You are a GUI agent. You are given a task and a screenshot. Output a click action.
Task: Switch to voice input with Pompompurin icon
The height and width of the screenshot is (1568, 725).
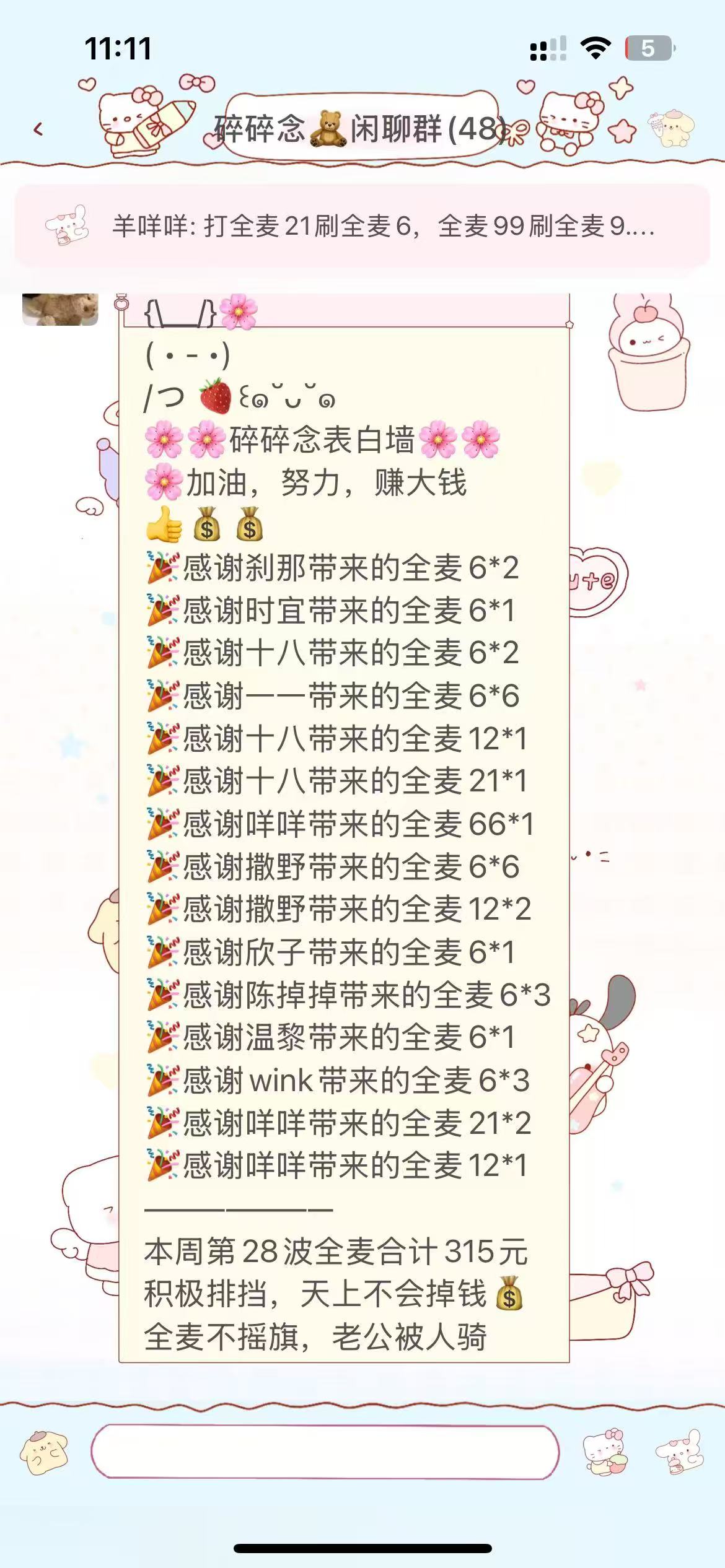(44, 1452)
